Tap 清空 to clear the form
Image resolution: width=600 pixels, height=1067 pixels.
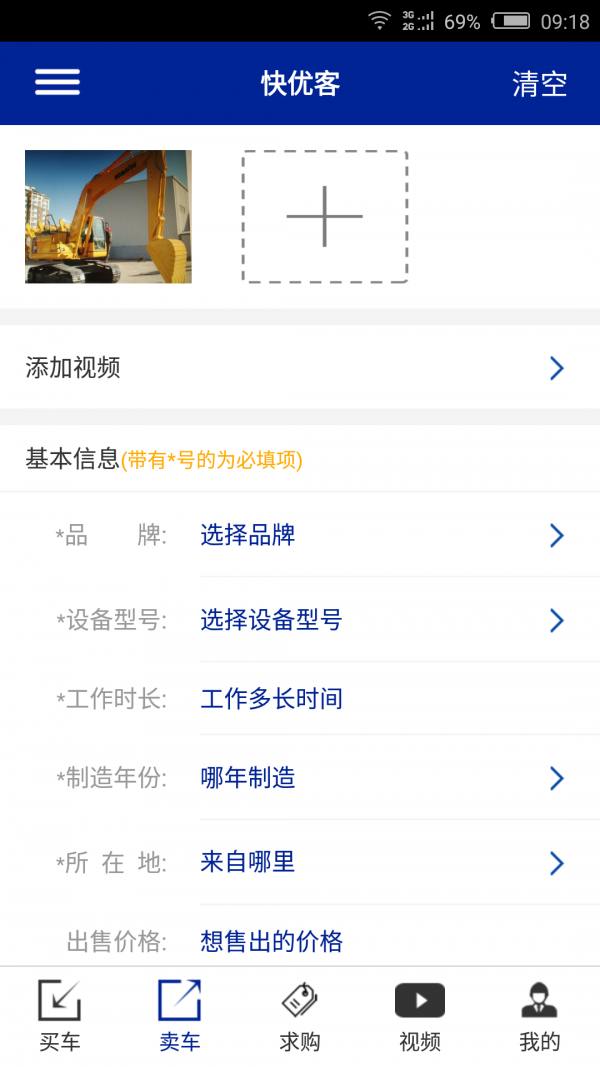(x=539, y=84)
